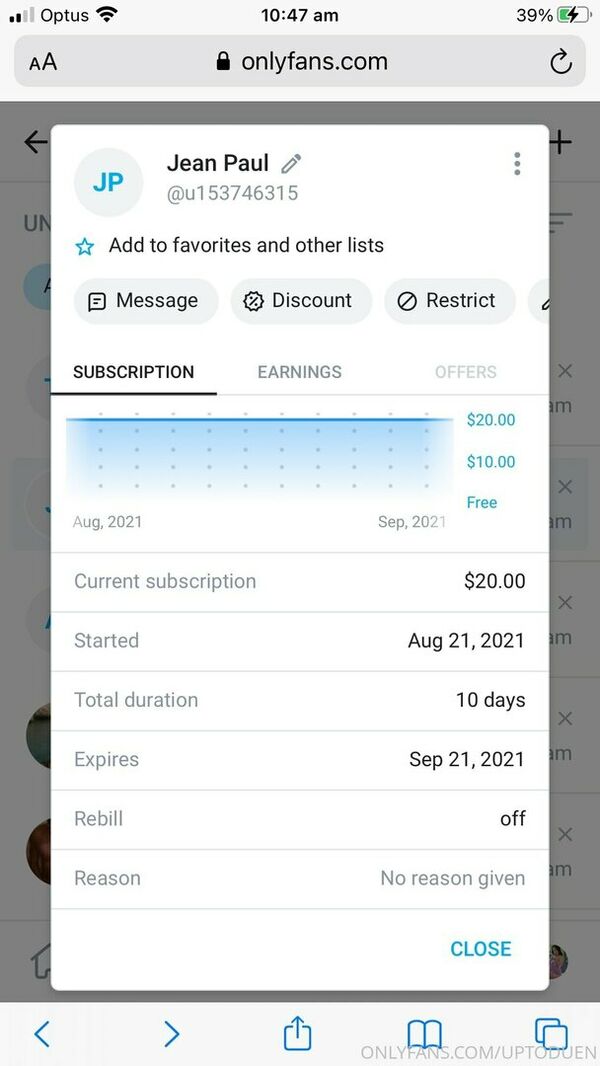Close the subscriber details dialog
Image resolution: width=600 pixels, height=1066 pixels.
coord(480,949)
